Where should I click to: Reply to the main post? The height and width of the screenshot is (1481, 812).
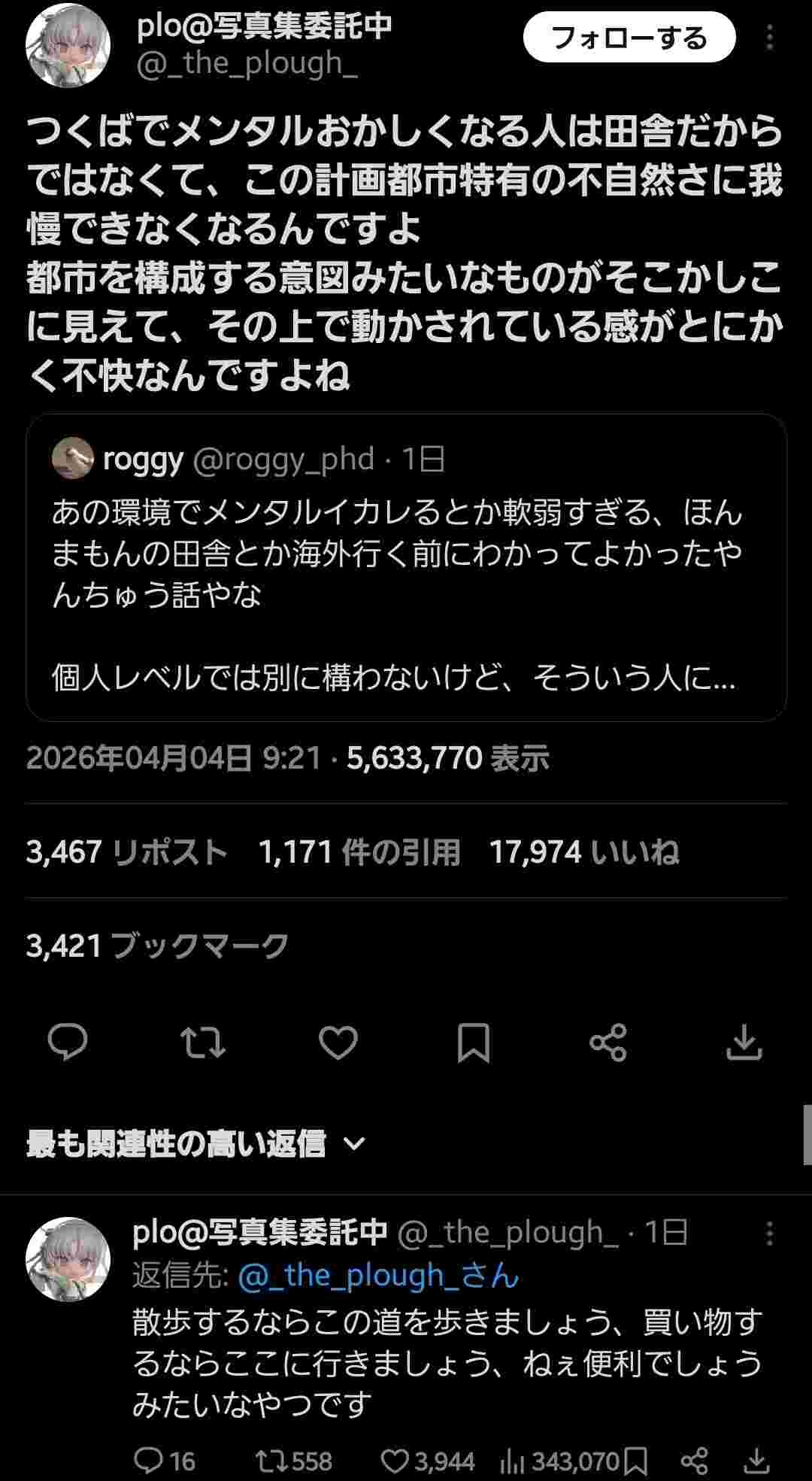[x=68, y=1042]
